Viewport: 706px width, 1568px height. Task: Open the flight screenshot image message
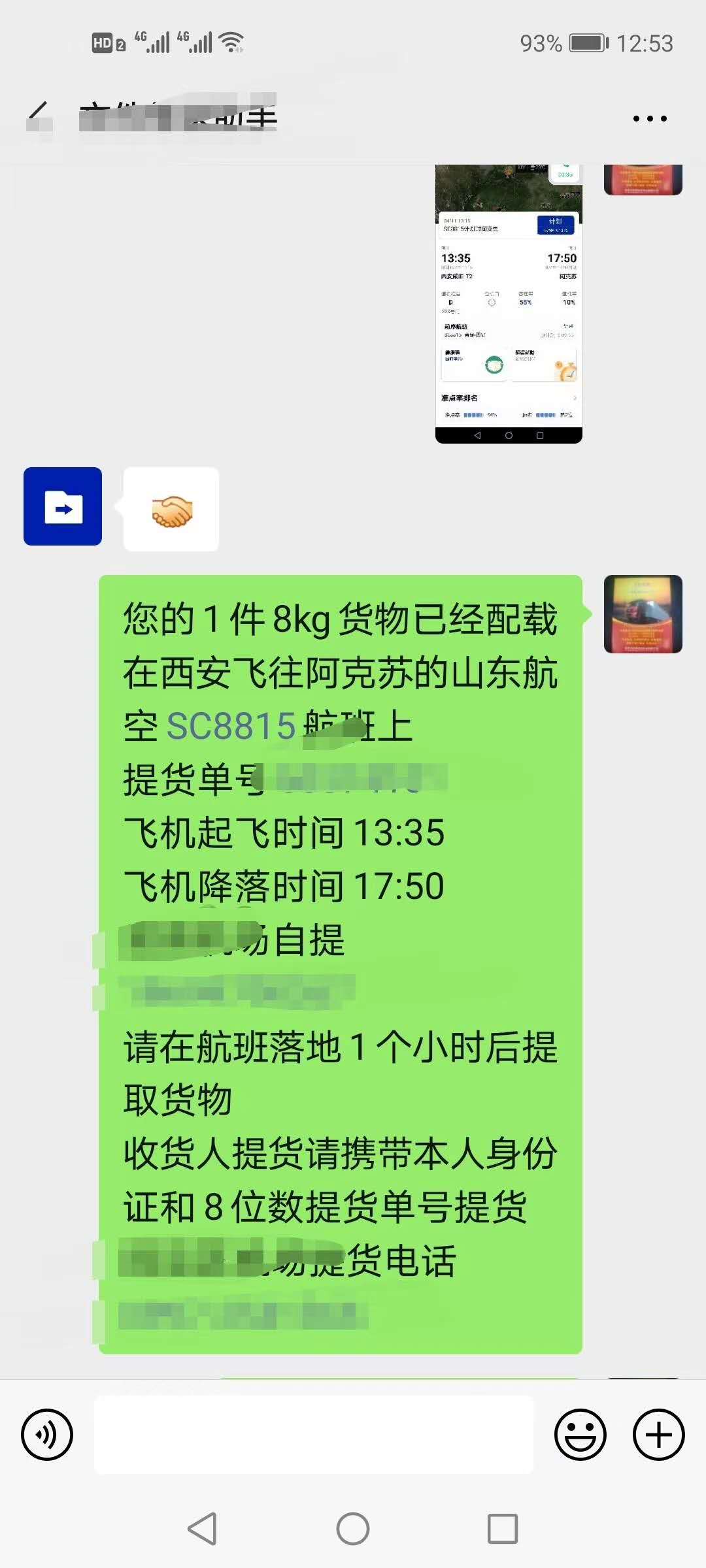(509, 304)
